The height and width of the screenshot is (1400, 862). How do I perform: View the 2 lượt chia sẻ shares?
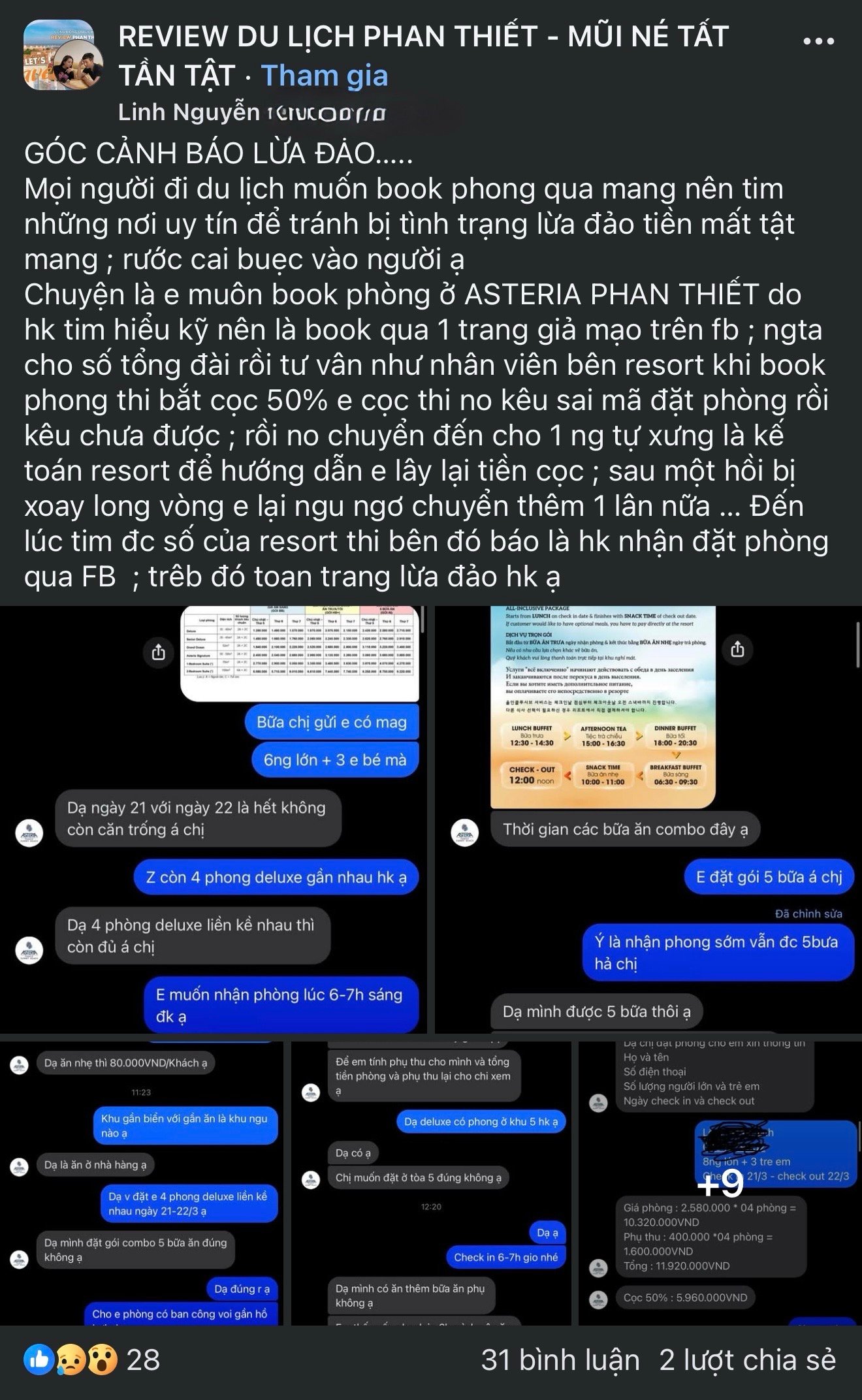coord(747,1360)
